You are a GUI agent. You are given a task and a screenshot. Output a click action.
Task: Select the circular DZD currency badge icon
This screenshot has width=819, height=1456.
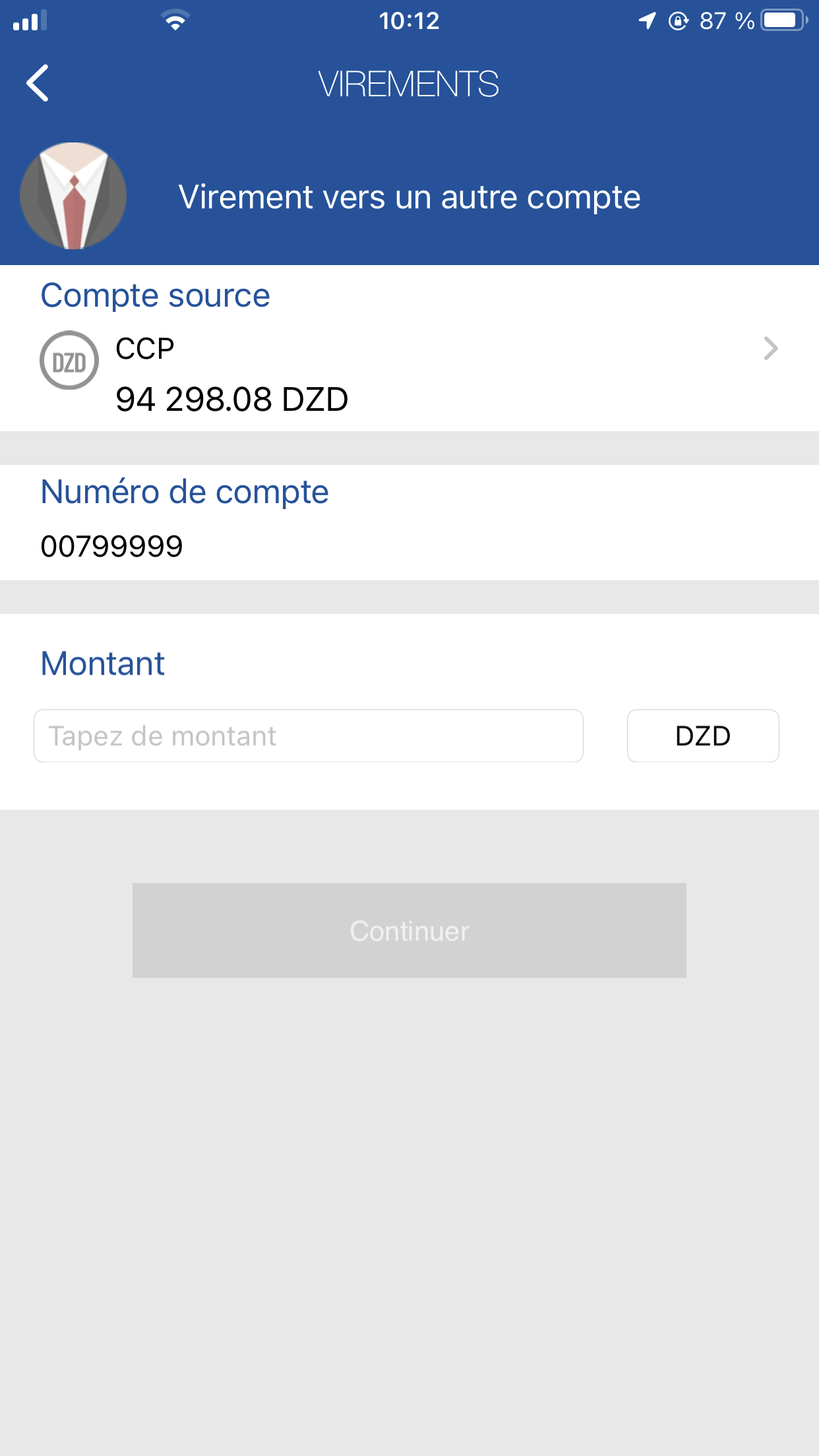point(70,360)
